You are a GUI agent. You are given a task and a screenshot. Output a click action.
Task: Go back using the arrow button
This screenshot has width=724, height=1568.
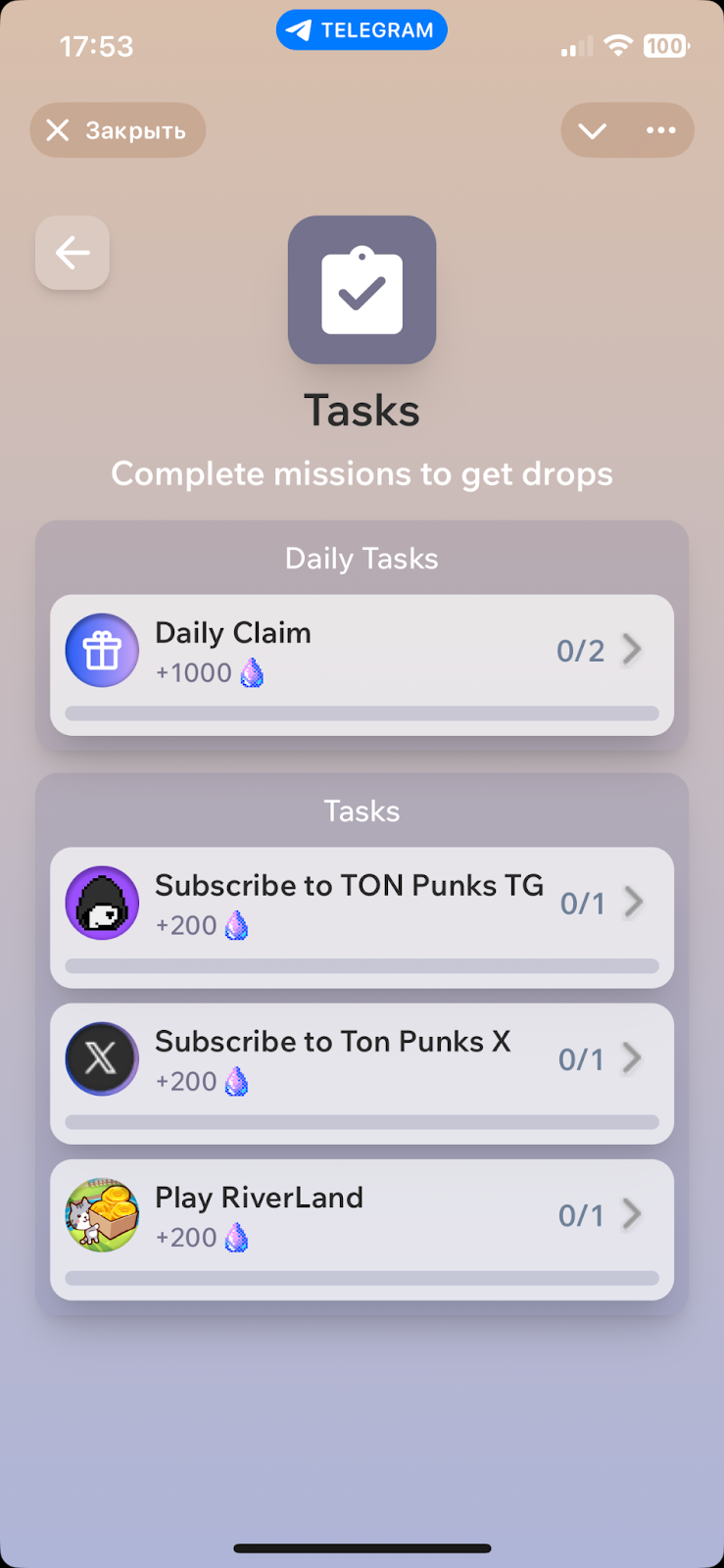(72, 253)
